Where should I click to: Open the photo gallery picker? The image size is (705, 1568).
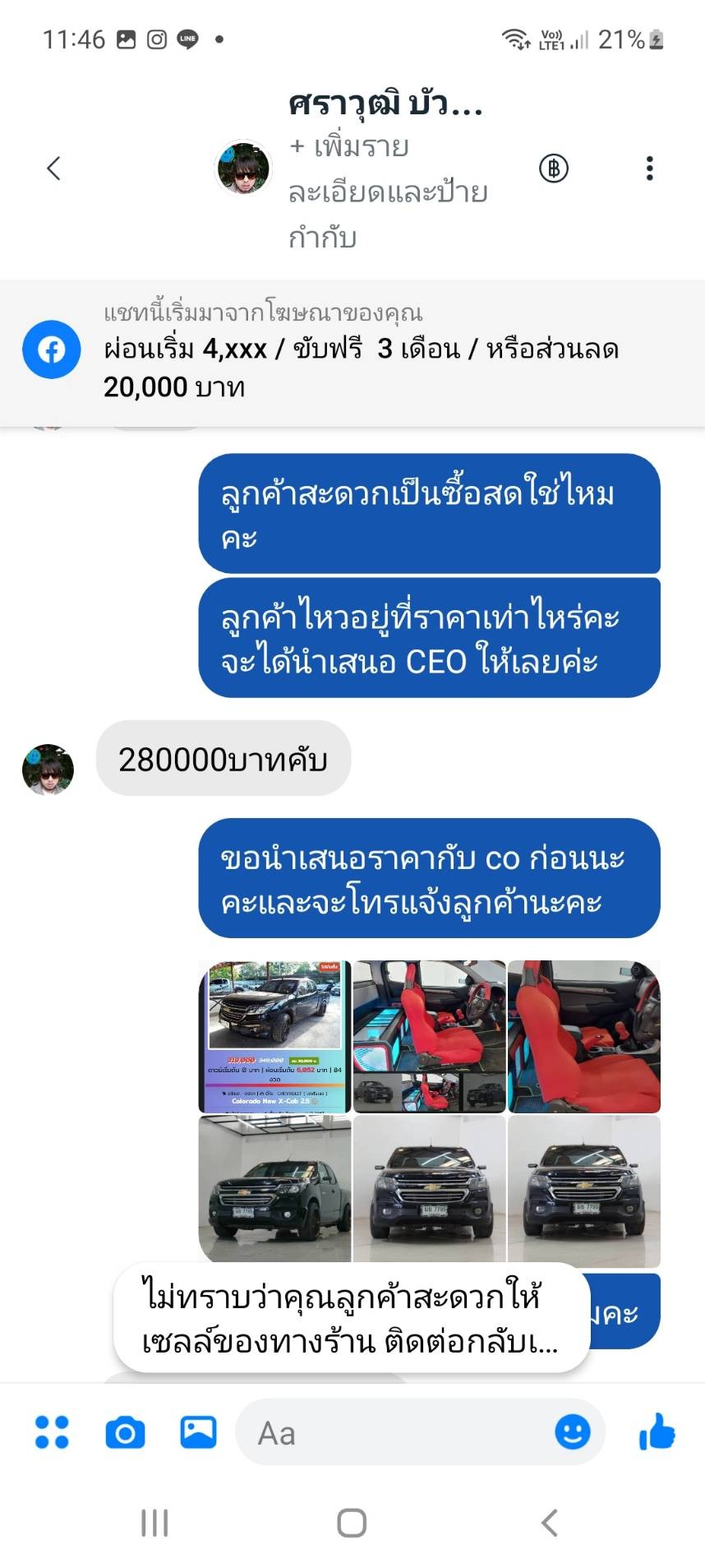point(198,1432)
